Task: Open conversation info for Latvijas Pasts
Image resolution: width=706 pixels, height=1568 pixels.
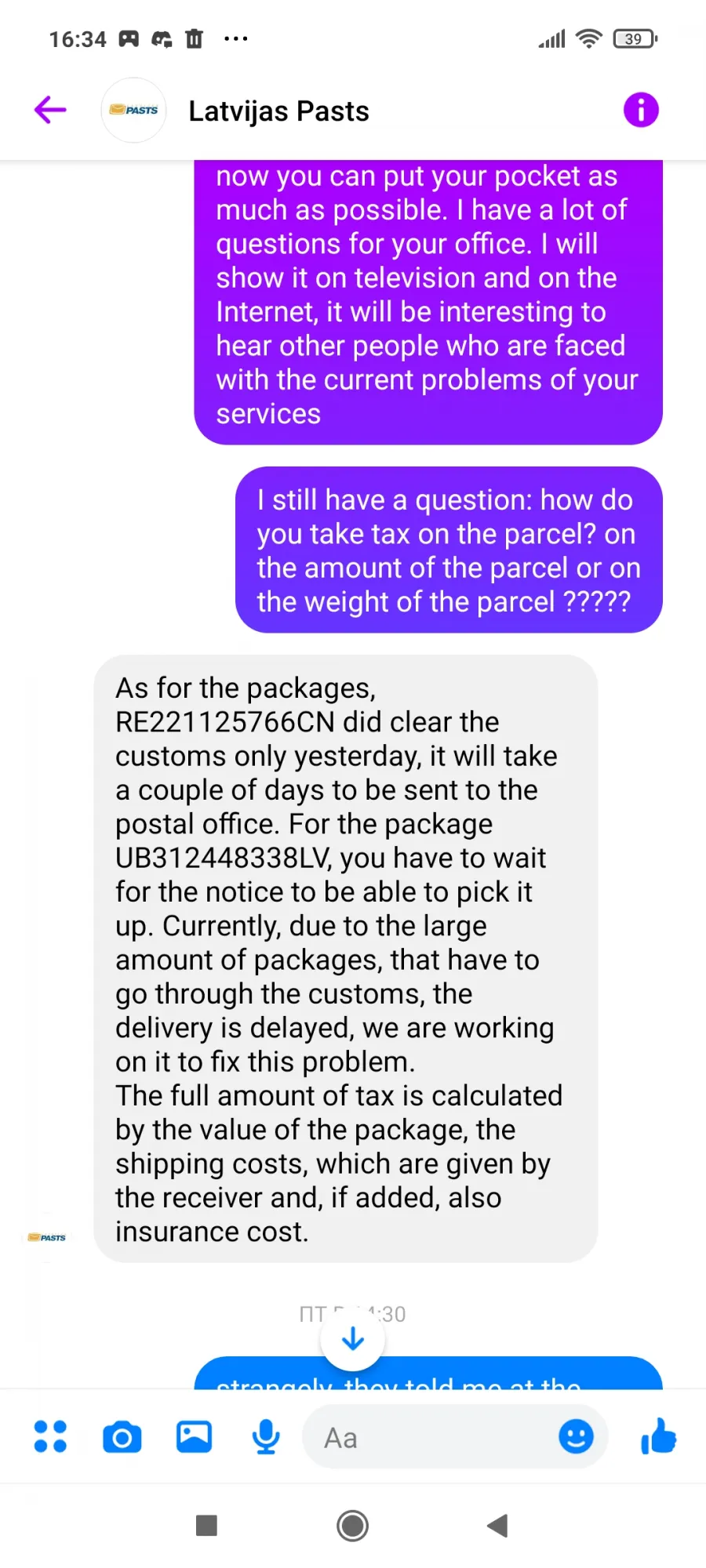Action: coord(641,110)
